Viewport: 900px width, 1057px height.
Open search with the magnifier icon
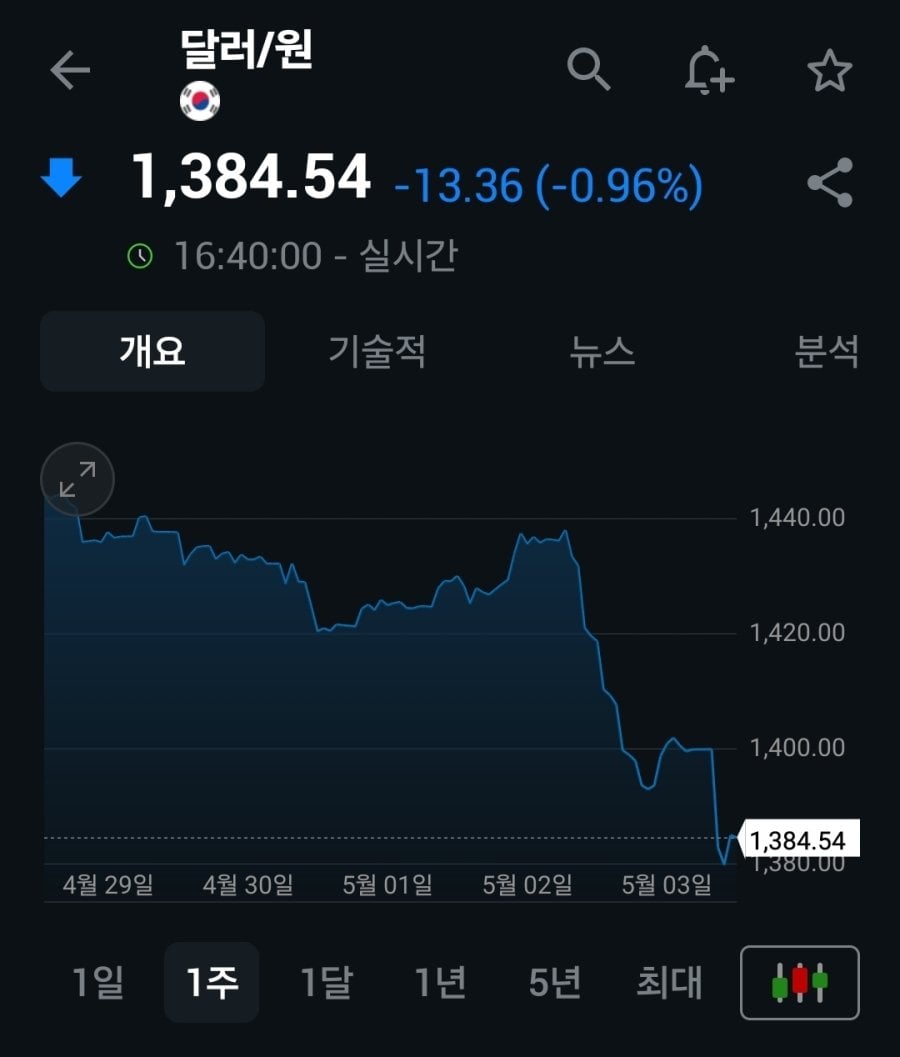click(588, 70)
